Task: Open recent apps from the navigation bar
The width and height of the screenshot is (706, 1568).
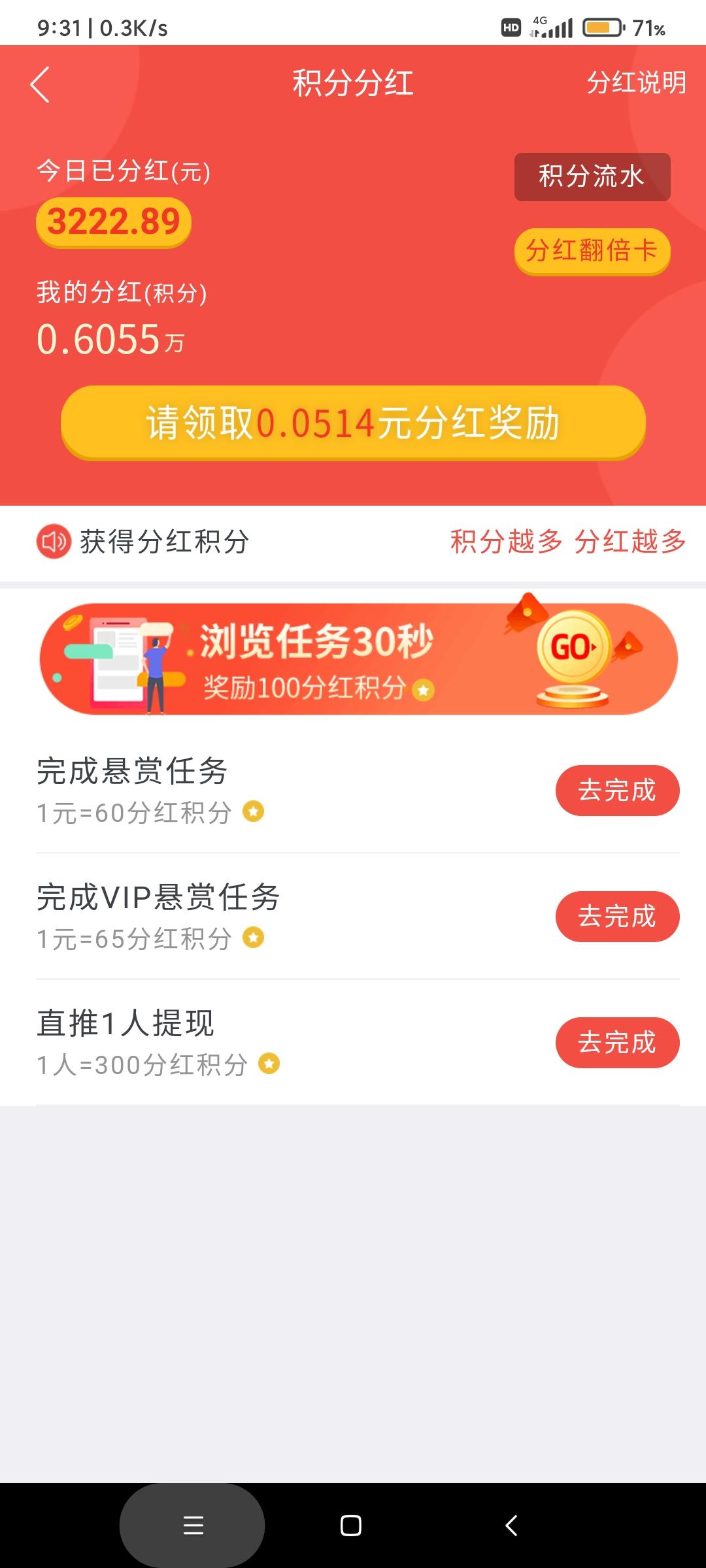Action: pos(193,1526)
